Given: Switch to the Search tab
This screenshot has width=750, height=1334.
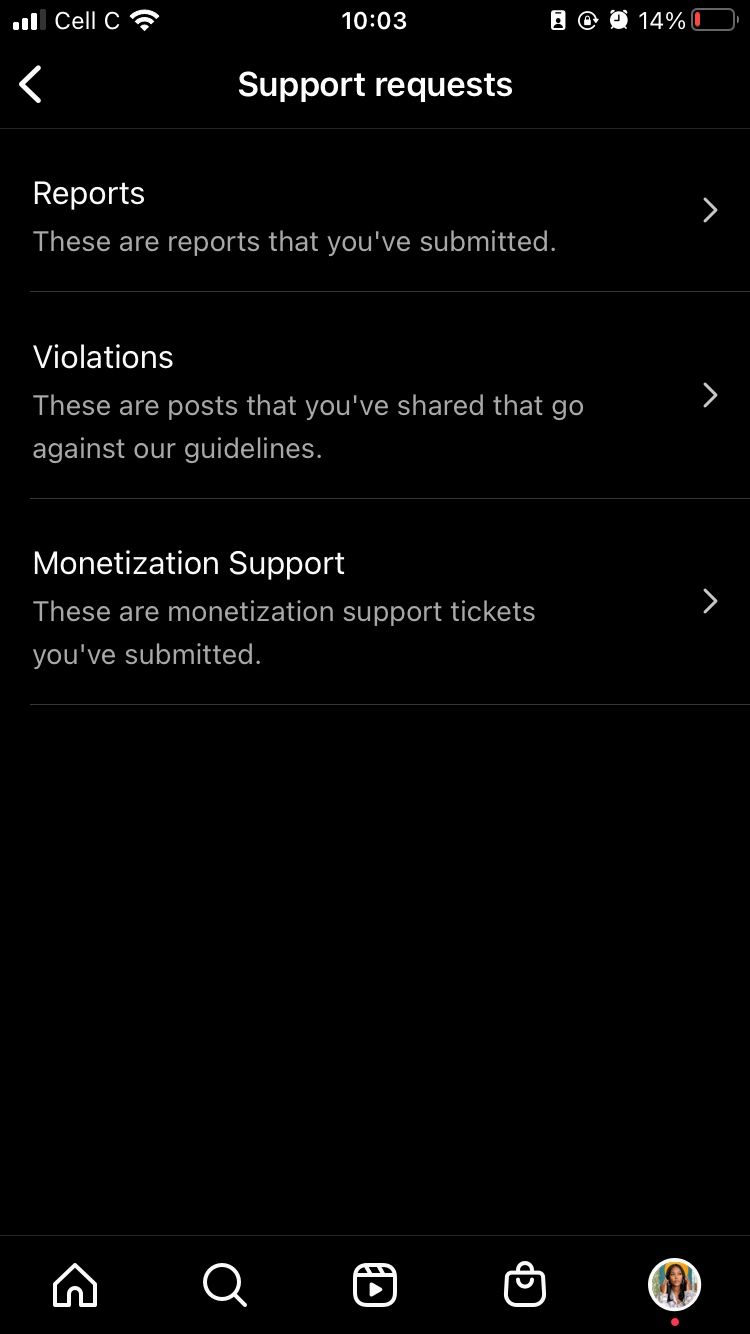Looking at the screenshot, I should (225, 1284).
